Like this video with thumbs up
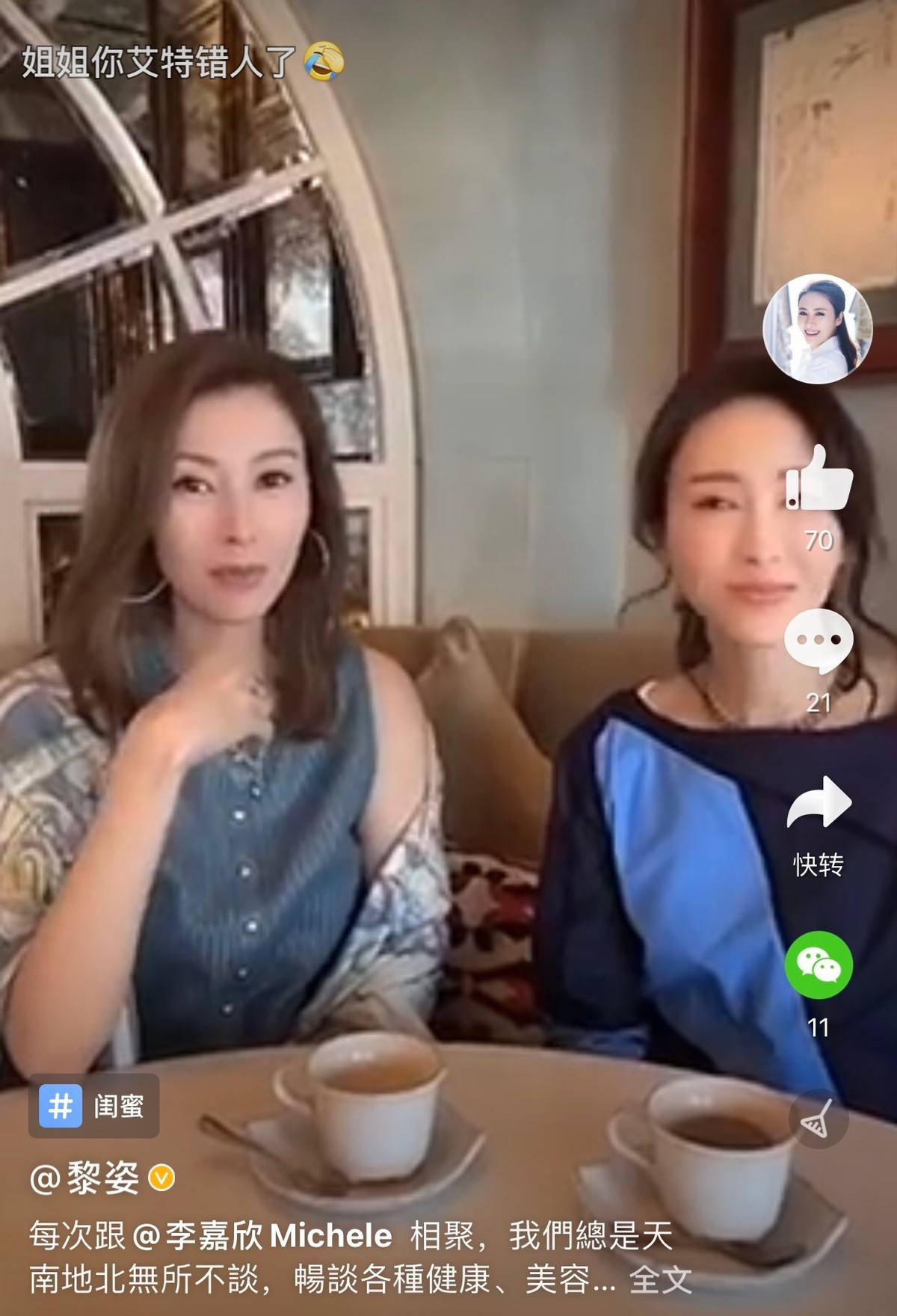 coord(819,479)
